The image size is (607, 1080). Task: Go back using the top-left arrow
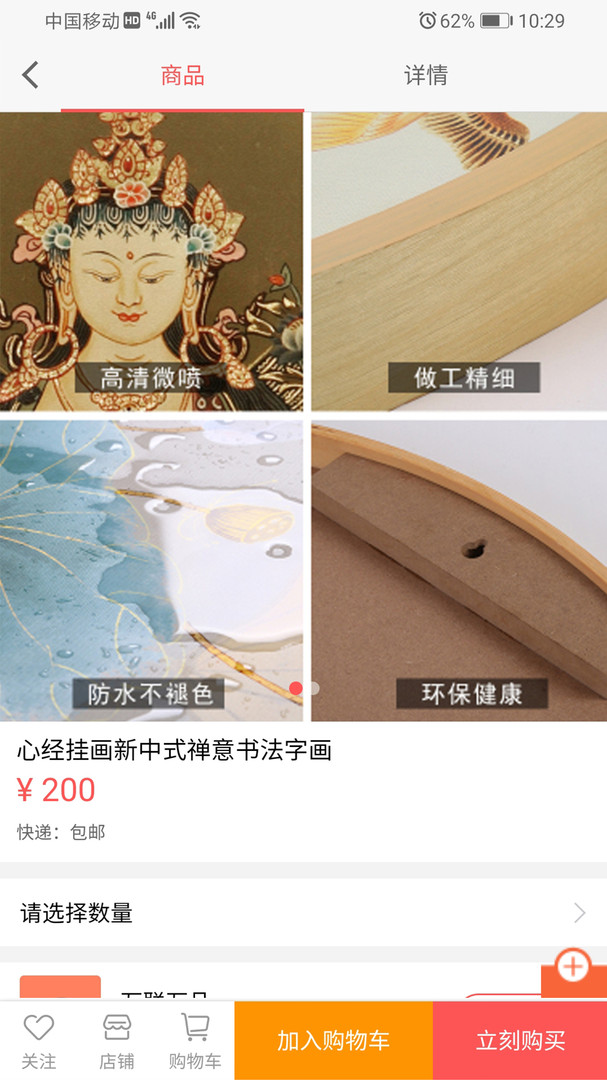[30, 75]
